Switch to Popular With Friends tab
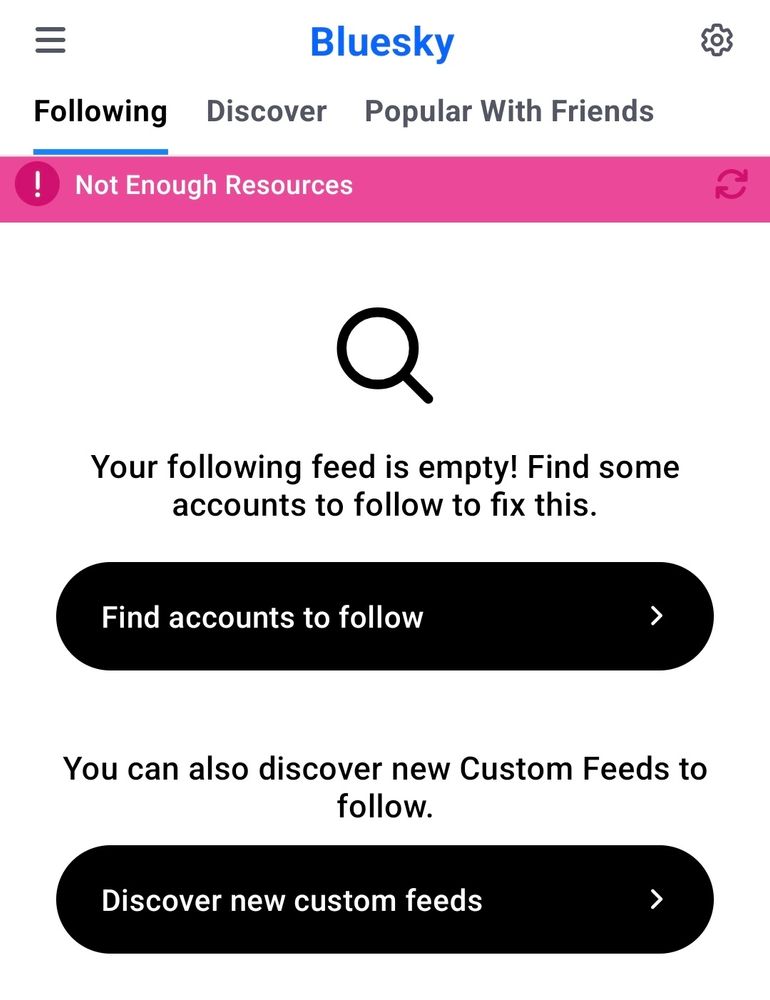 [509, 112]
